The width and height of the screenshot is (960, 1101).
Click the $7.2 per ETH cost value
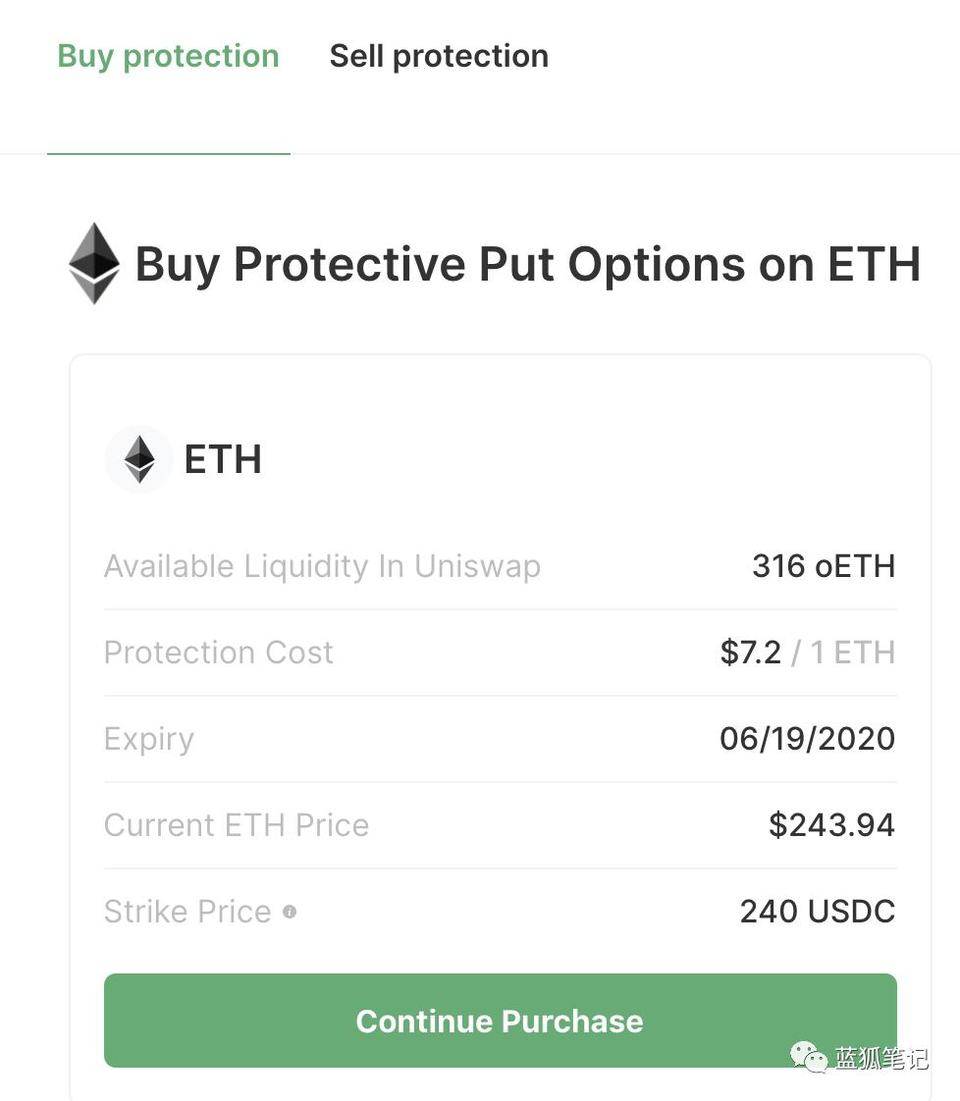tap(750, 651)
